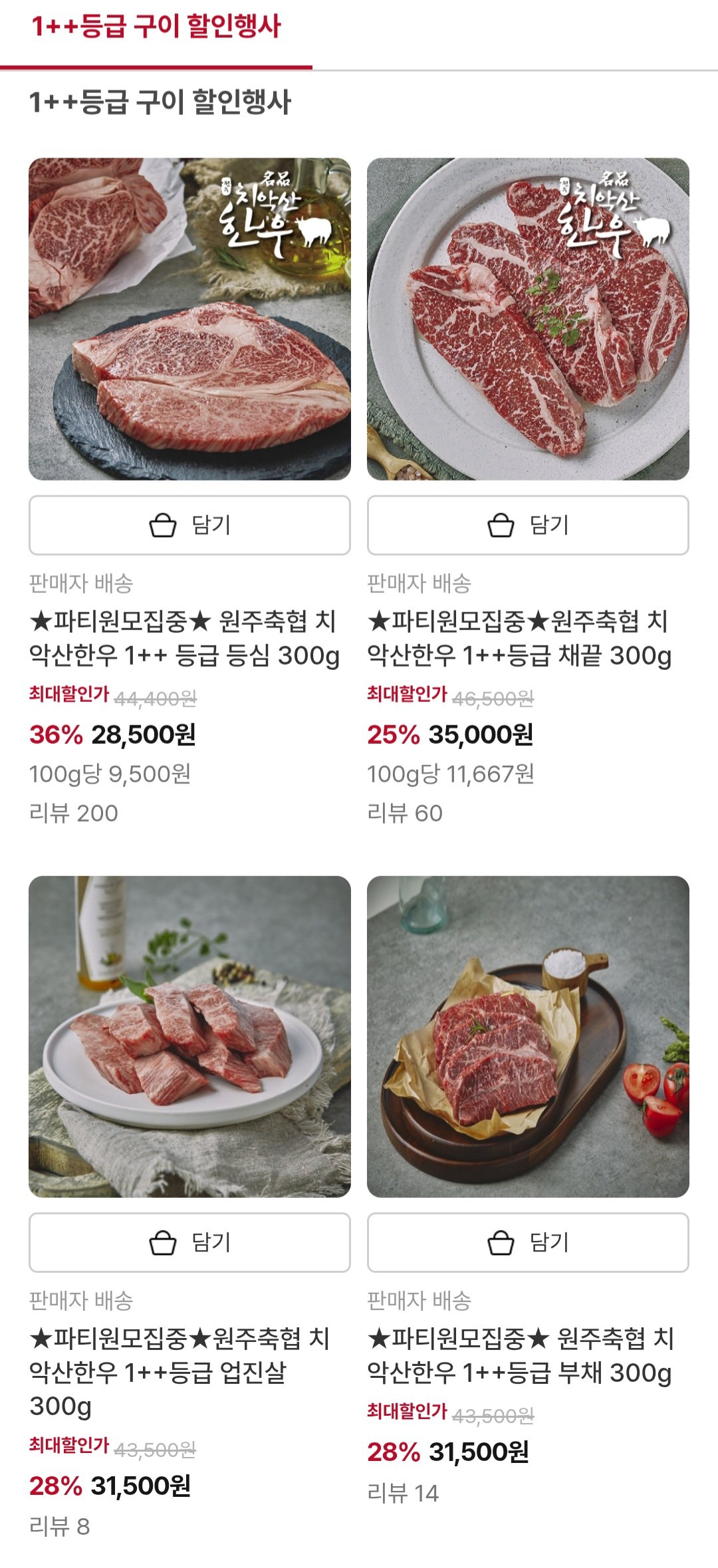
Task: Tap 담기 for 부채 300g
Action: click(x=528, y=1242)
